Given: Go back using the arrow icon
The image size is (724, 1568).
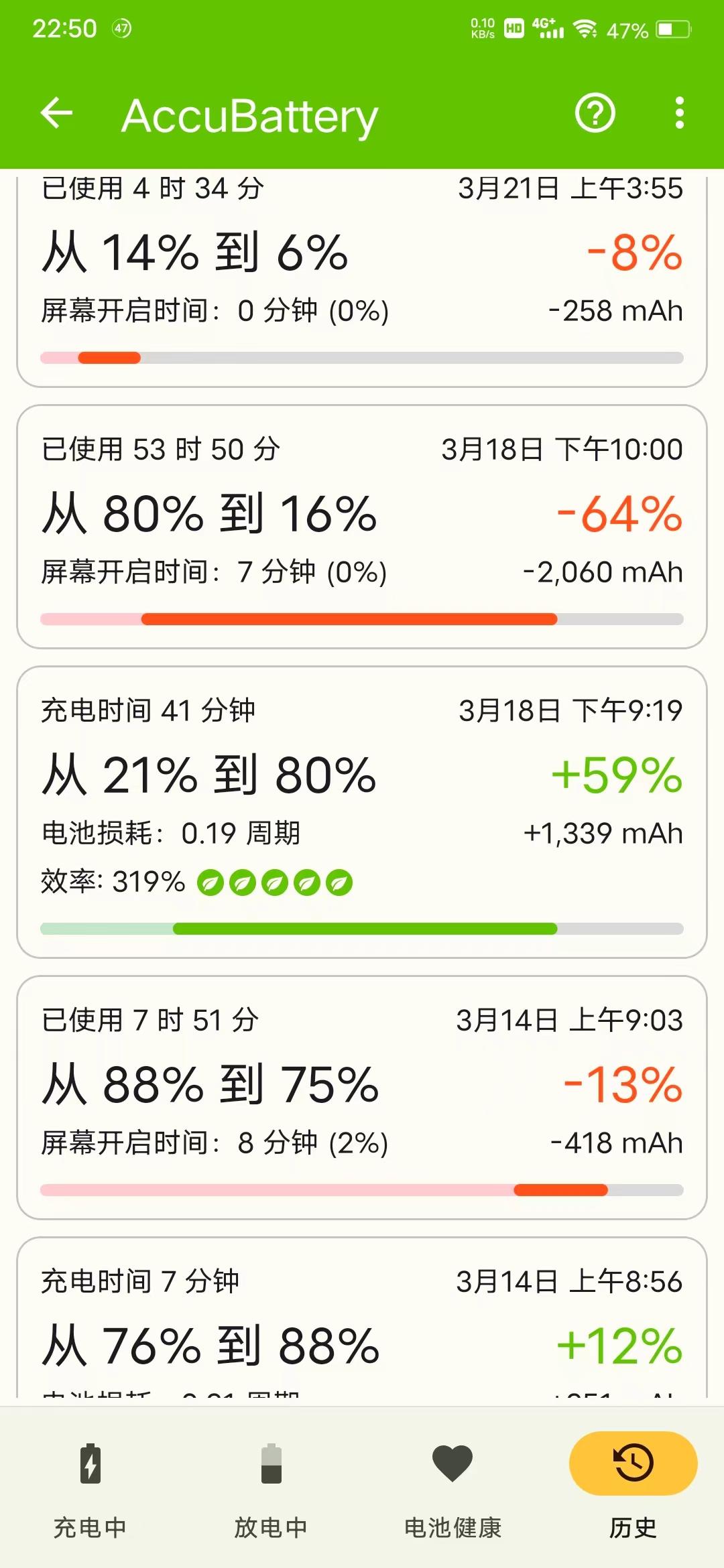Looking at the screenshot, I should (x=57, y=113).
